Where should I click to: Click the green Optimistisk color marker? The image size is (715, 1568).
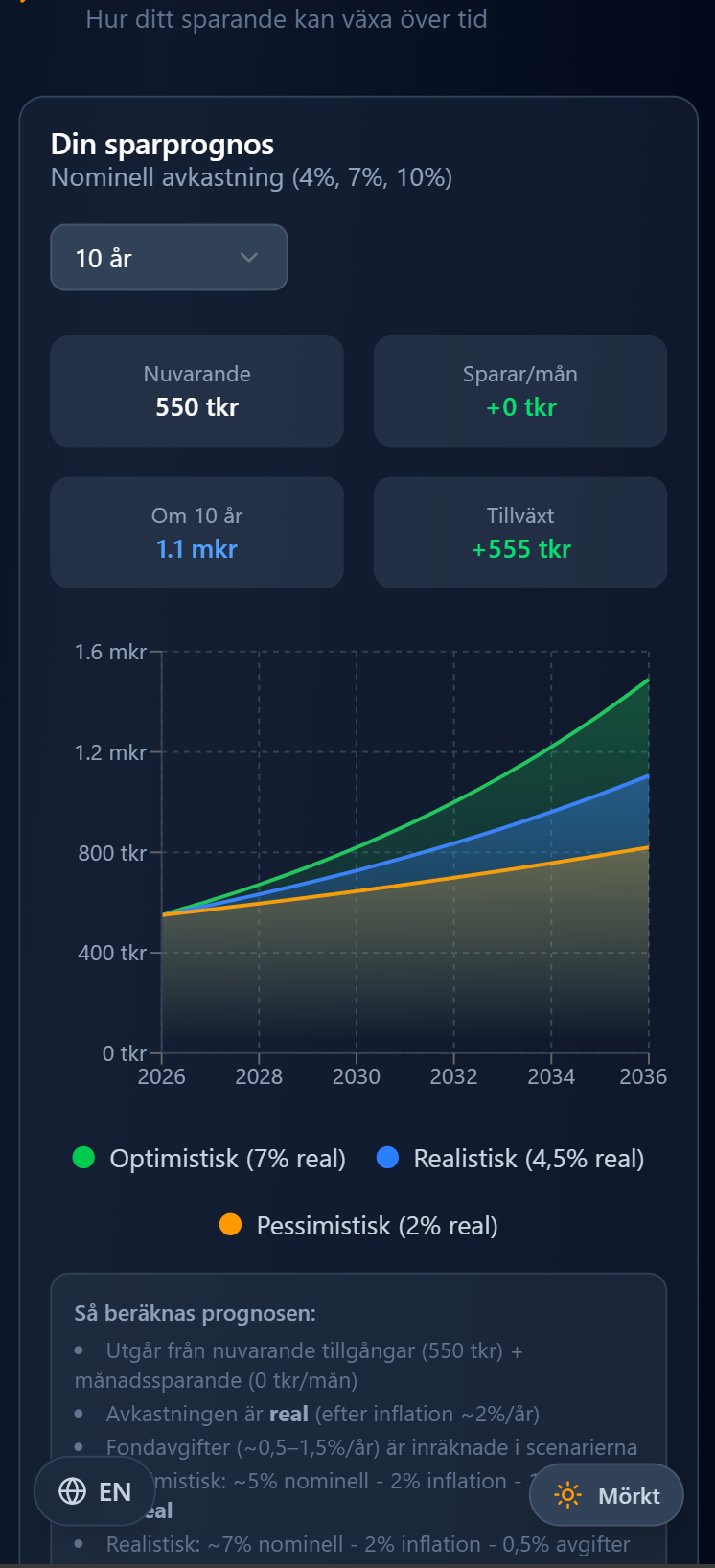(x=82, y=1158)
